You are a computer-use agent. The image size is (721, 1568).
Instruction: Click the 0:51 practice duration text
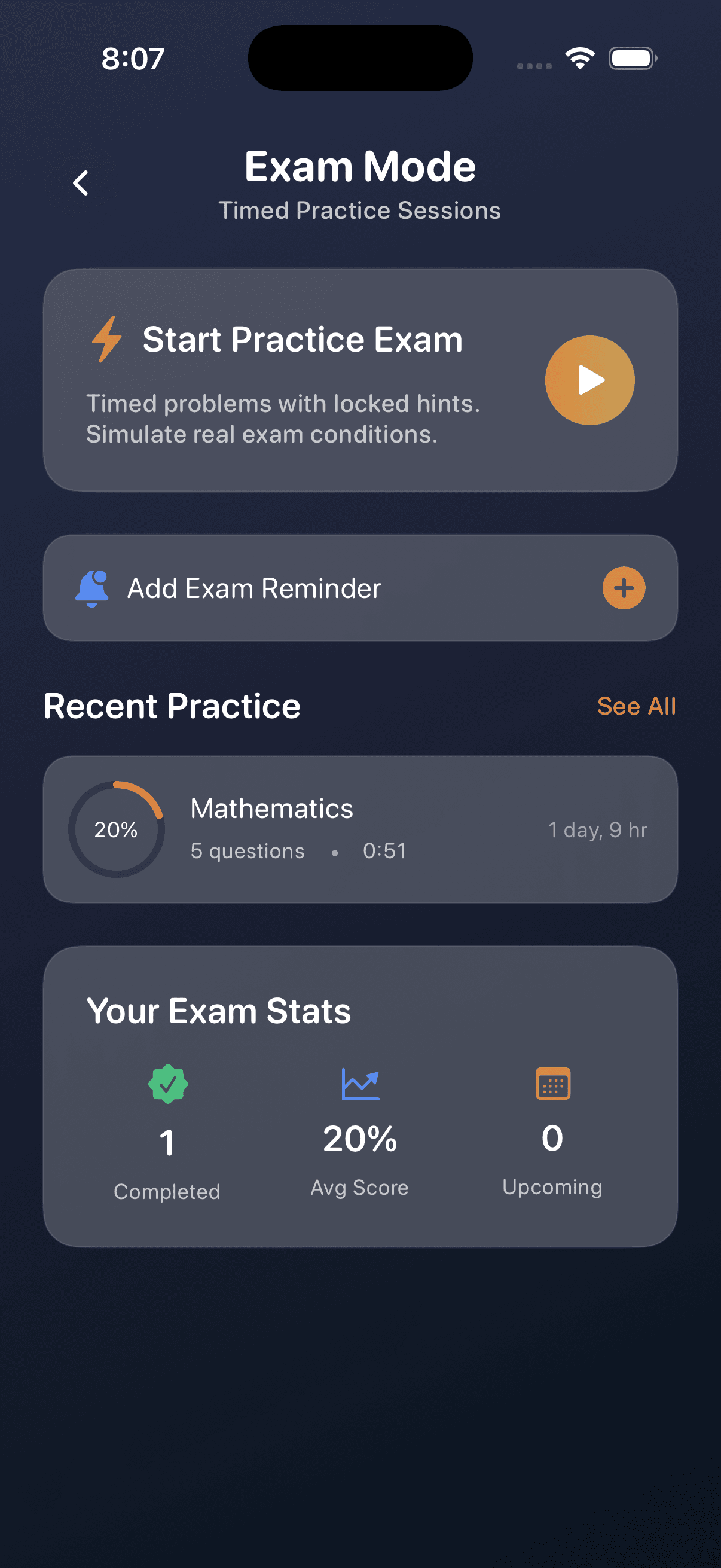click(384, 851)
